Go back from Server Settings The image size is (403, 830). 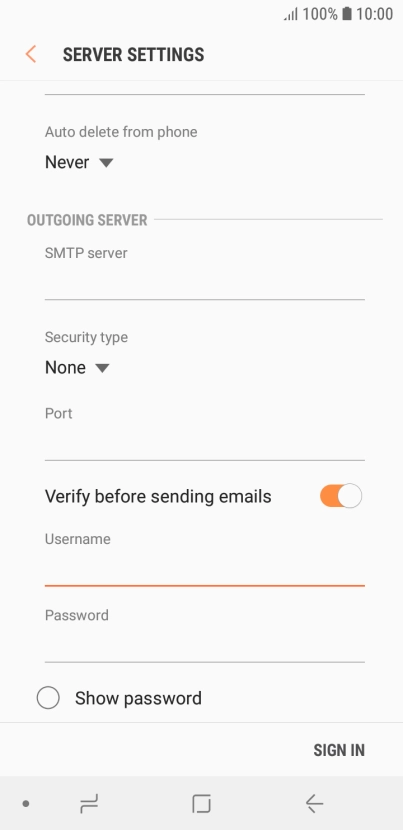[31, 55]
